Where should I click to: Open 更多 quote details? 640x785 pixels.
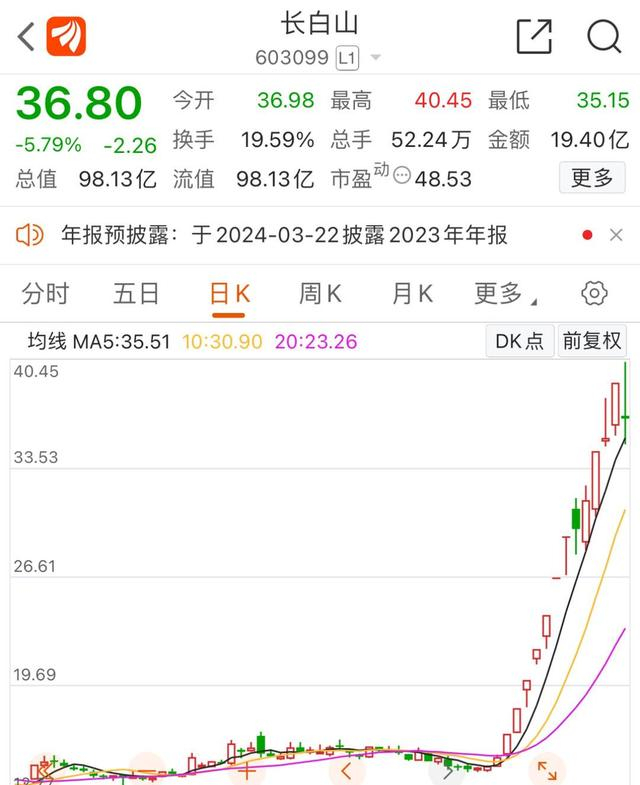tap(592, 178)
